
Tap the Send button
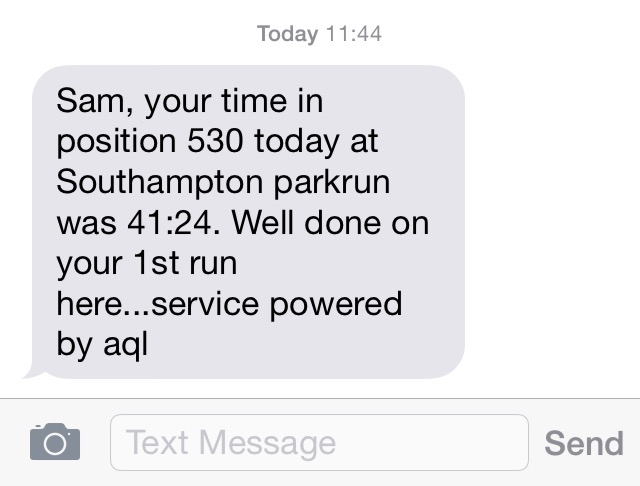583,442
